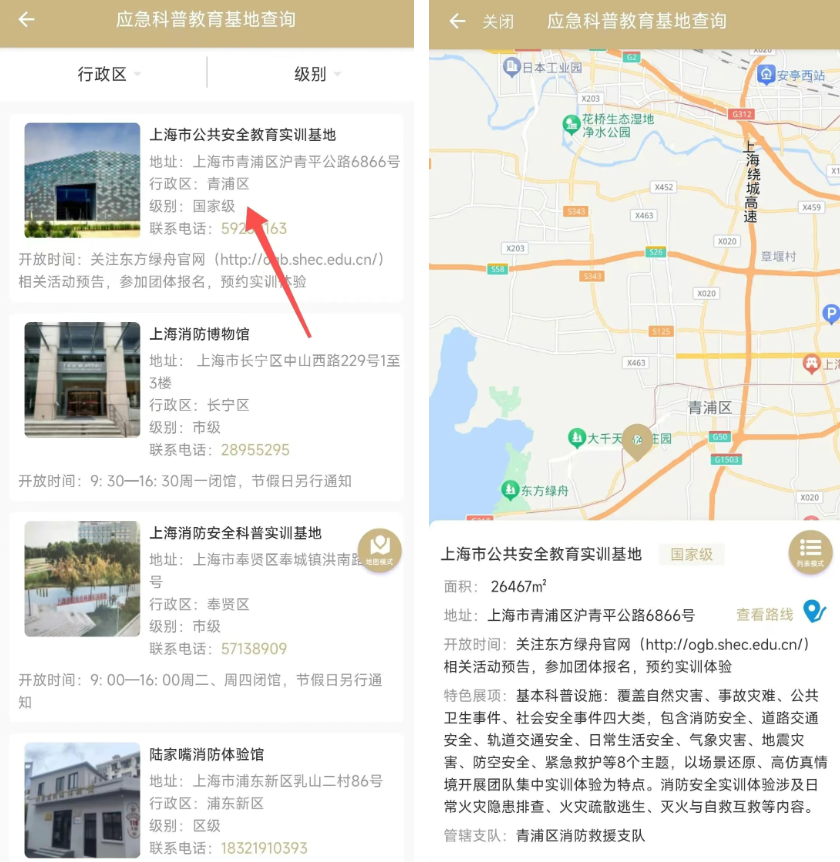Switch to 列表模式 list view

click(x=810, y=551)
